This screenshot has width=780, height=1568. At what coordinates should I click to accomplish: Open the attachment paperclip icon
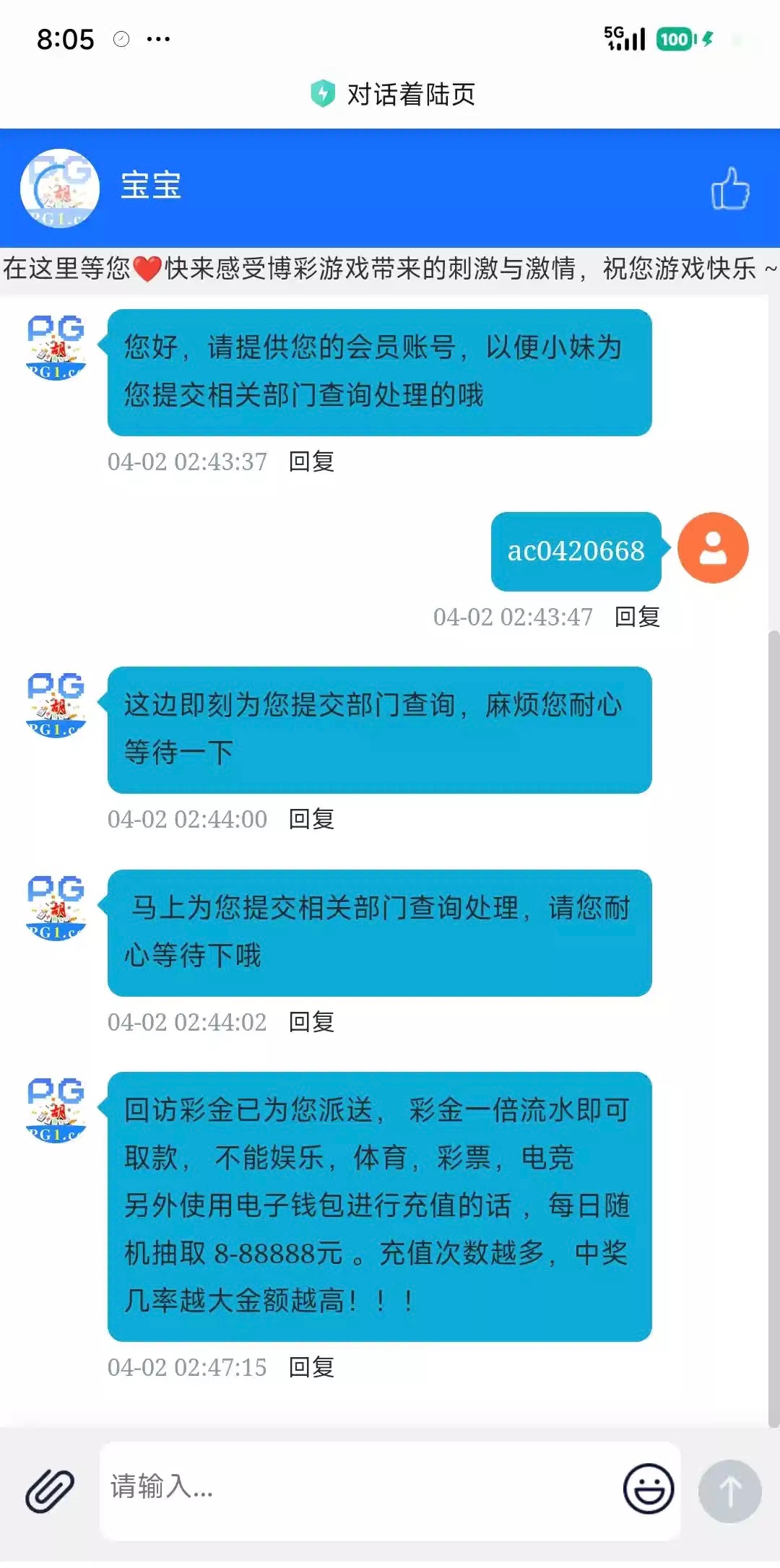point(50,1491)
